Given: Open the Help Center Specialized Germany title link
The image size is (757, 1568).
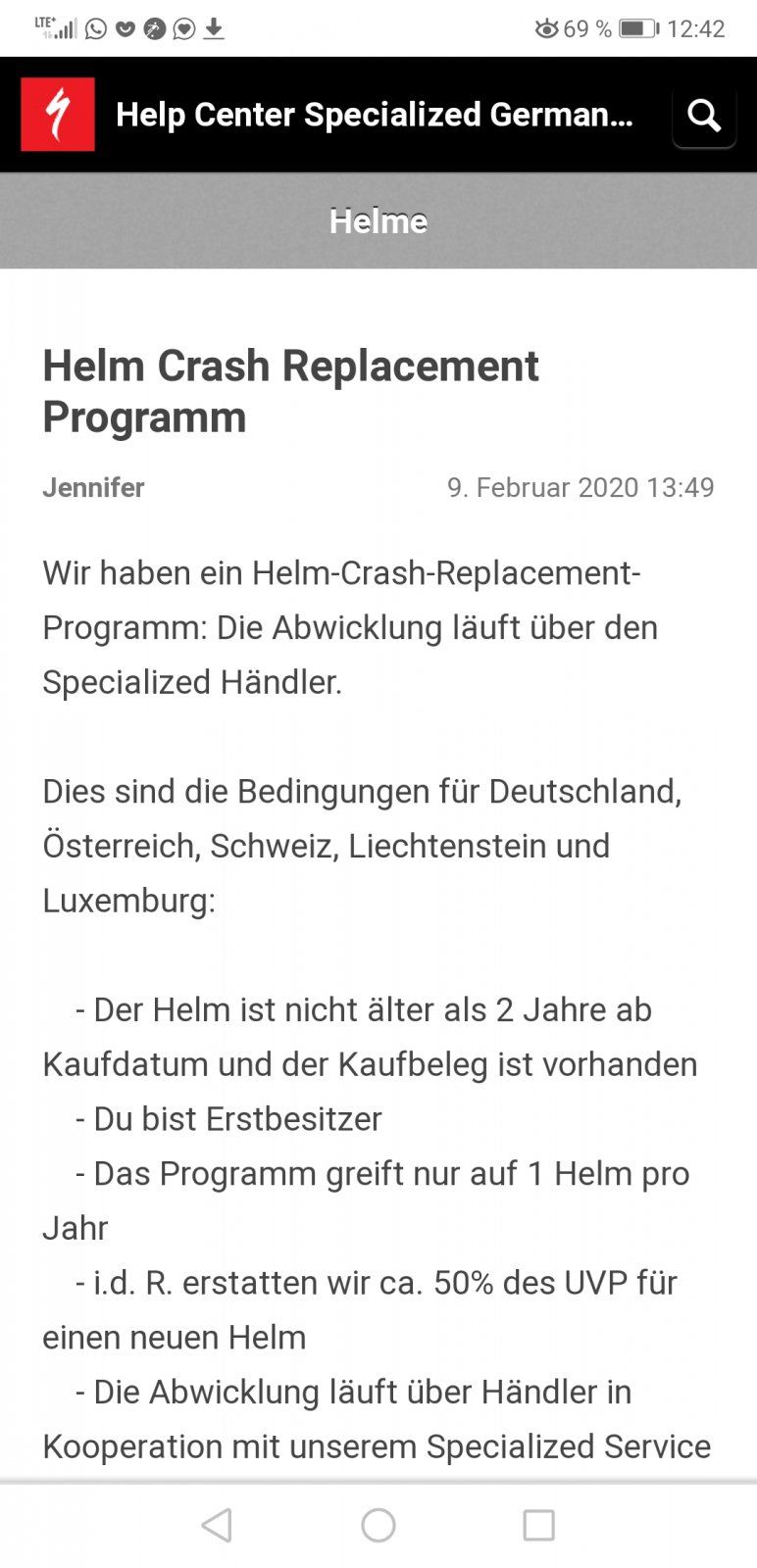Looking at the screenshot, I should tap(375, 115).
